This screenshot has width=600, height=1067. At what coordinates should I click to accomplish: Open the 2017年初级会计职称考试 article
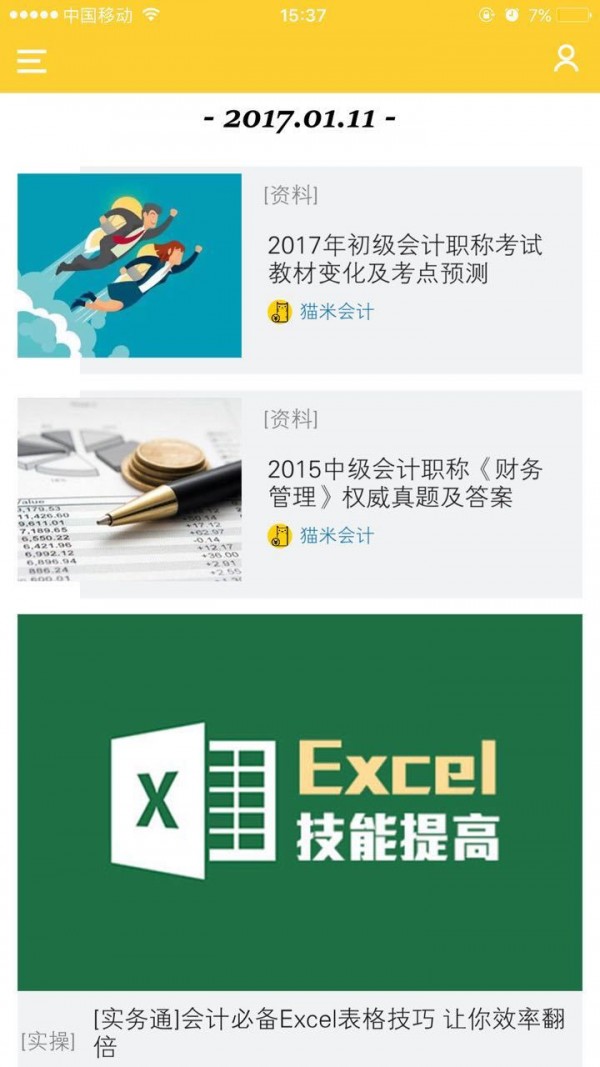tap(405, 259)
